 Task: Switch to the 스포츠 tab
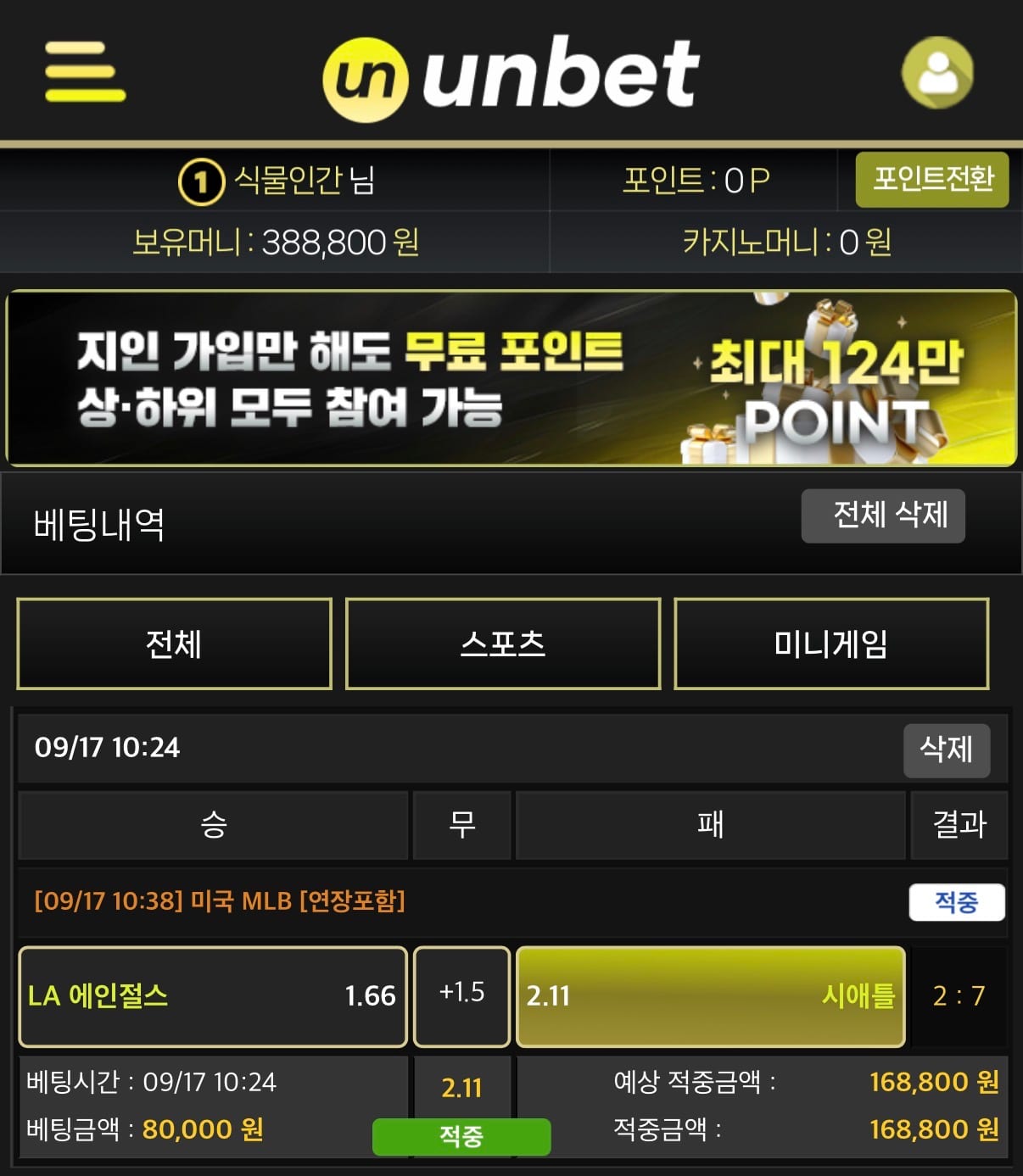pos(503,644)
